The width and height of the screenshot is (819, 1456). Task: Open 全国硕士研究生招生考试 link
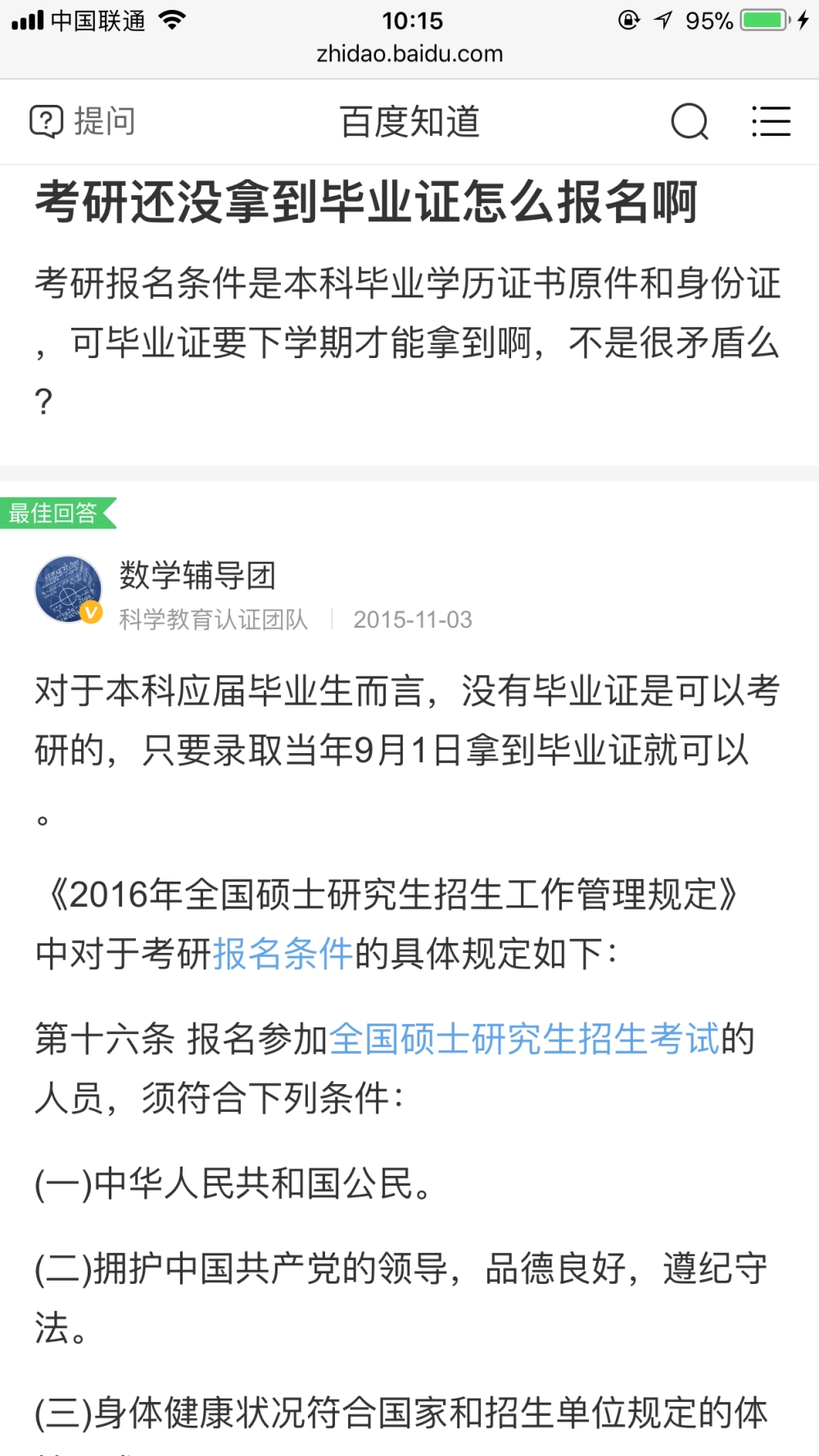(524, 1039)
